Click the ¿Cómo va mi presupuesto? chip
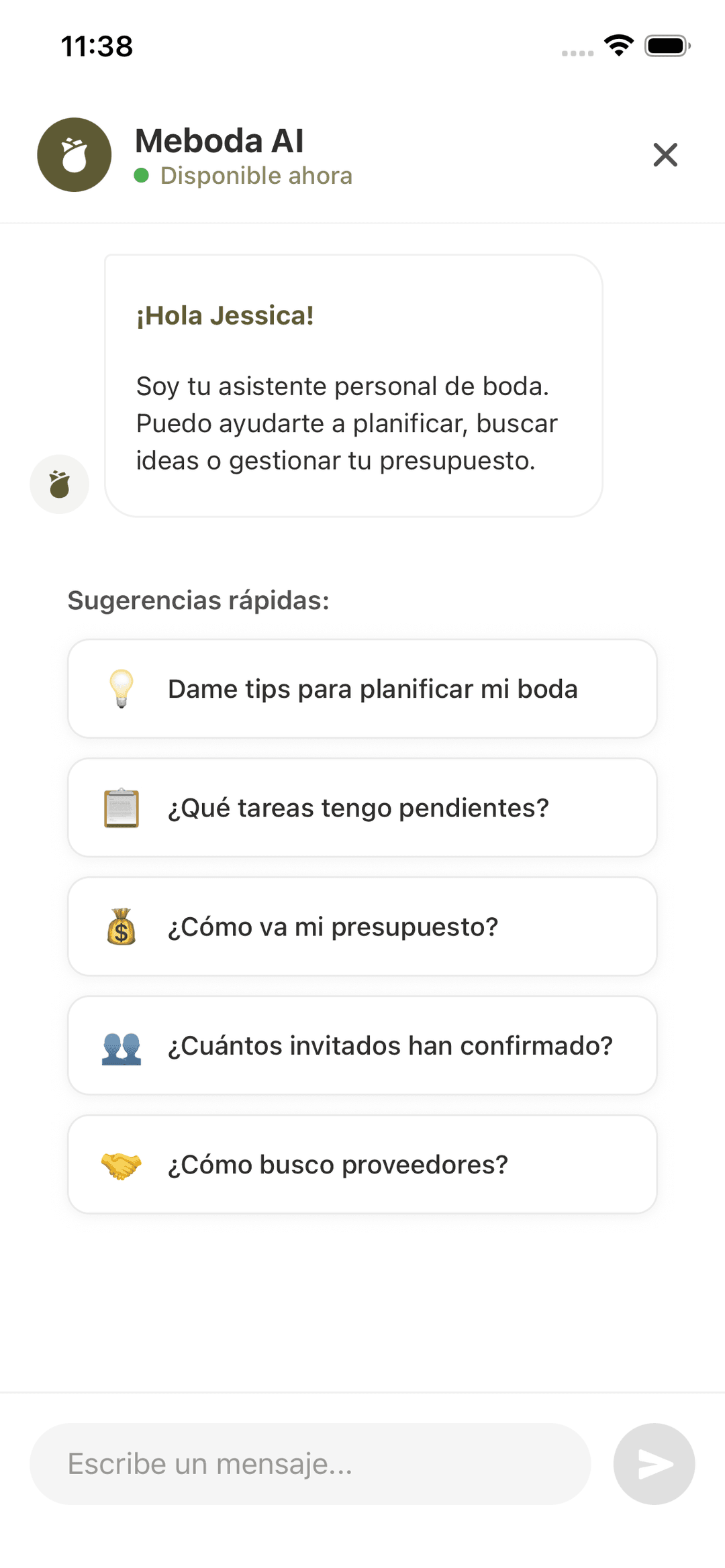 362,927
